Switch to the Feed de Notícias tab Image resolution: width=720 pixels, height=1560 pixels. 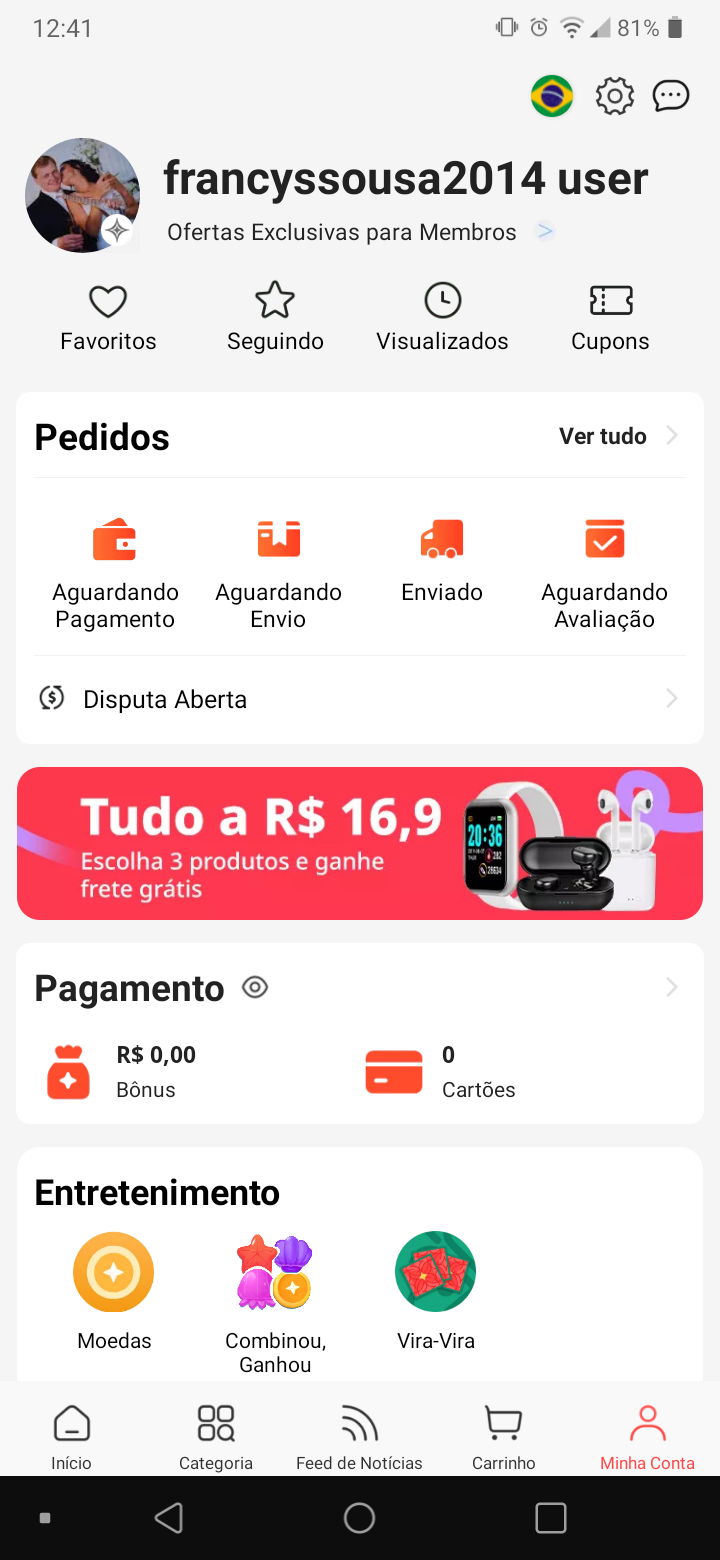359,1437
